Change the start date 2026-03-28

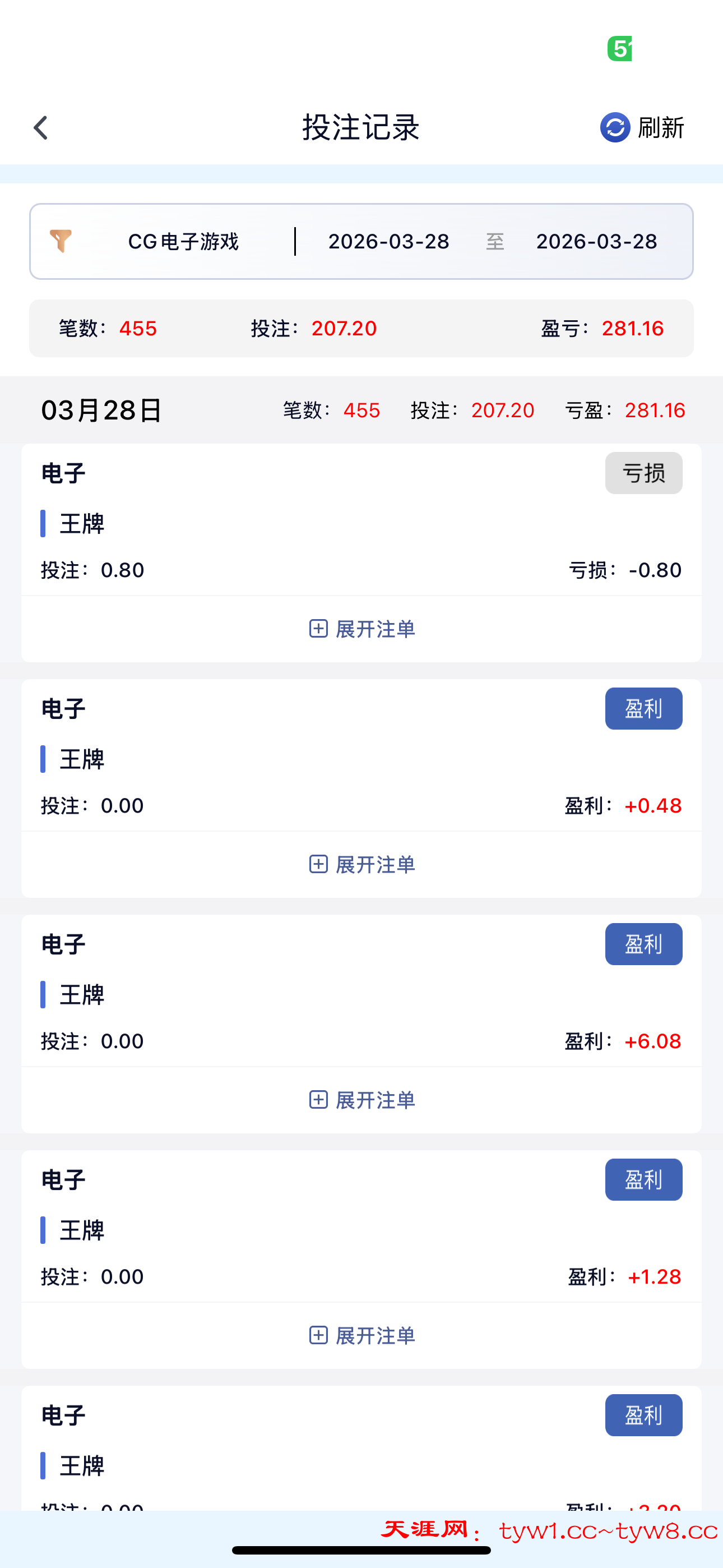tap(388, 242)
